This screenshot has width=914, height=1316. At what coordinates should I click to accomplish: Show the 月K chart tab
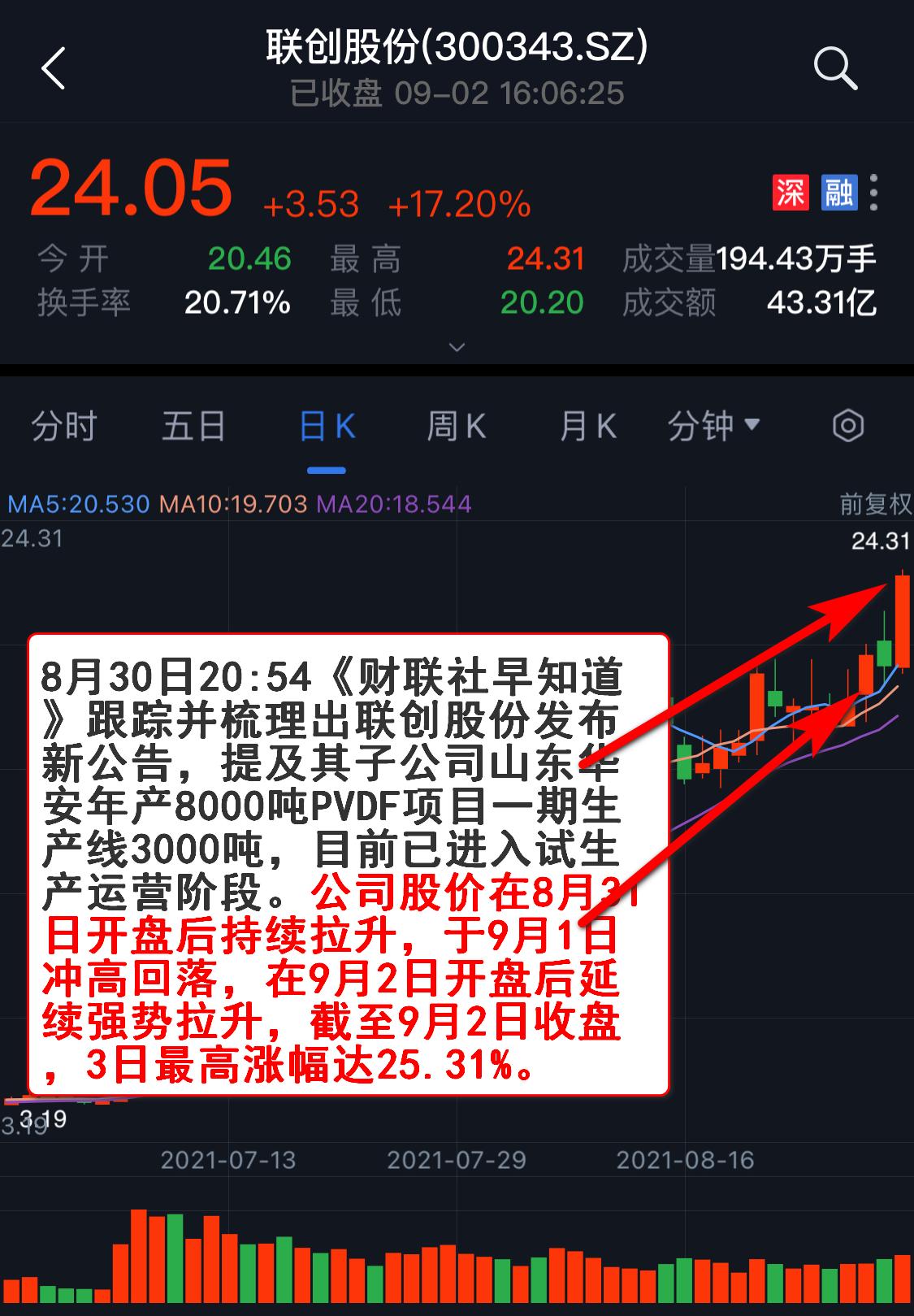[x=587, y=426]
